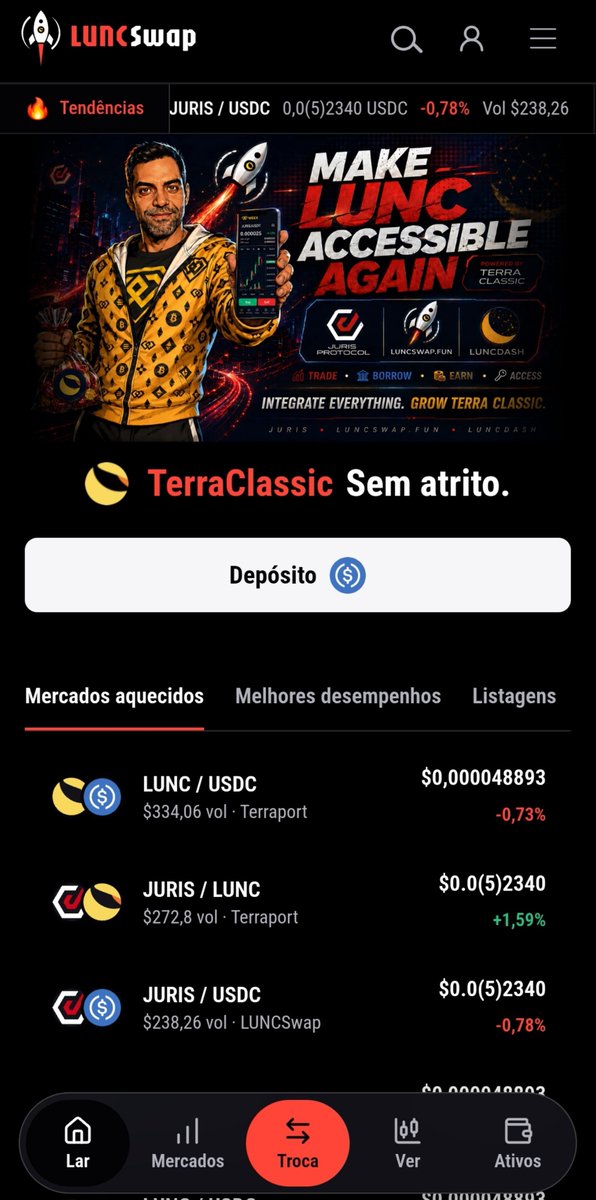Open the hamburger menu

click(x=543, y=39)
